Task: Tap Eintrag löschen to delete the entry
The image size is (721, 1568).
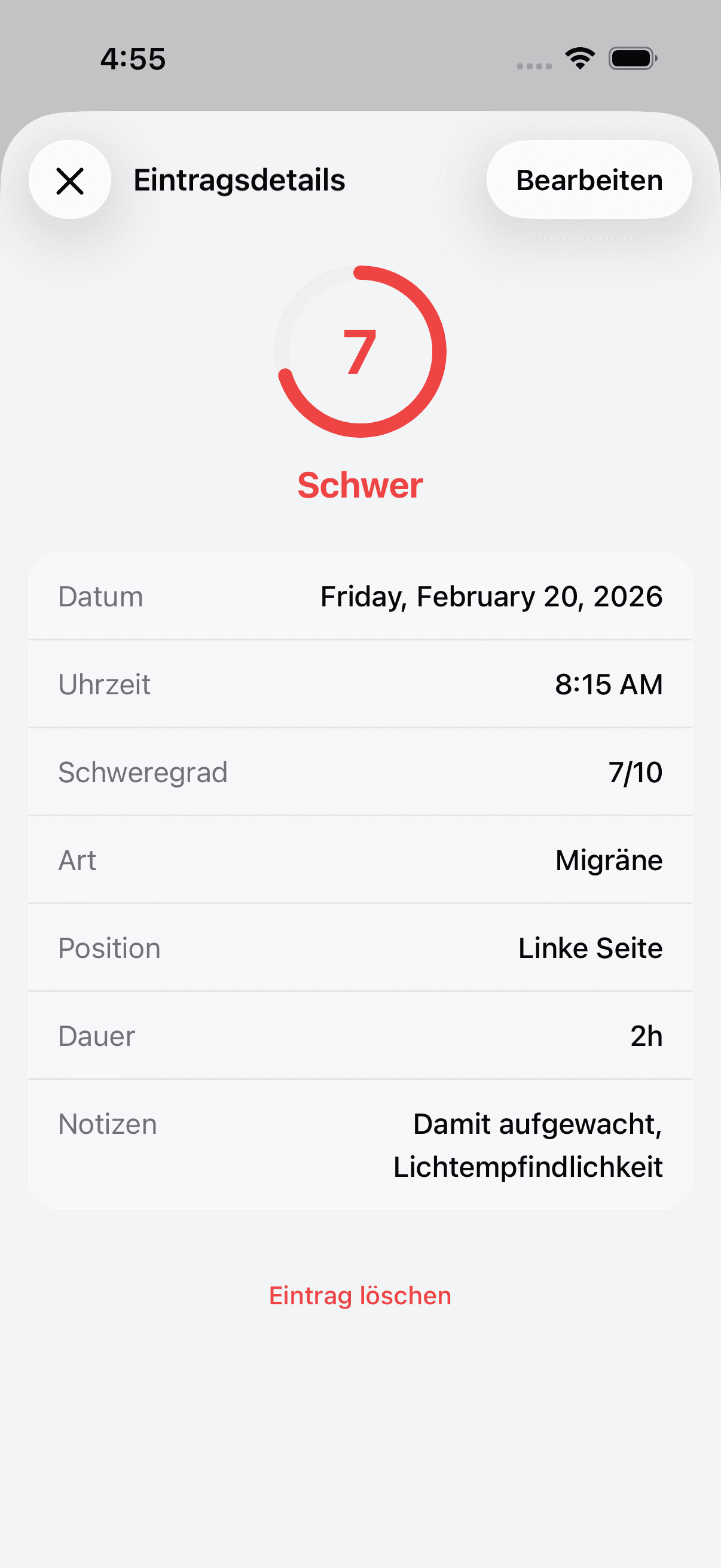Action: click(x=361, y=1295)
